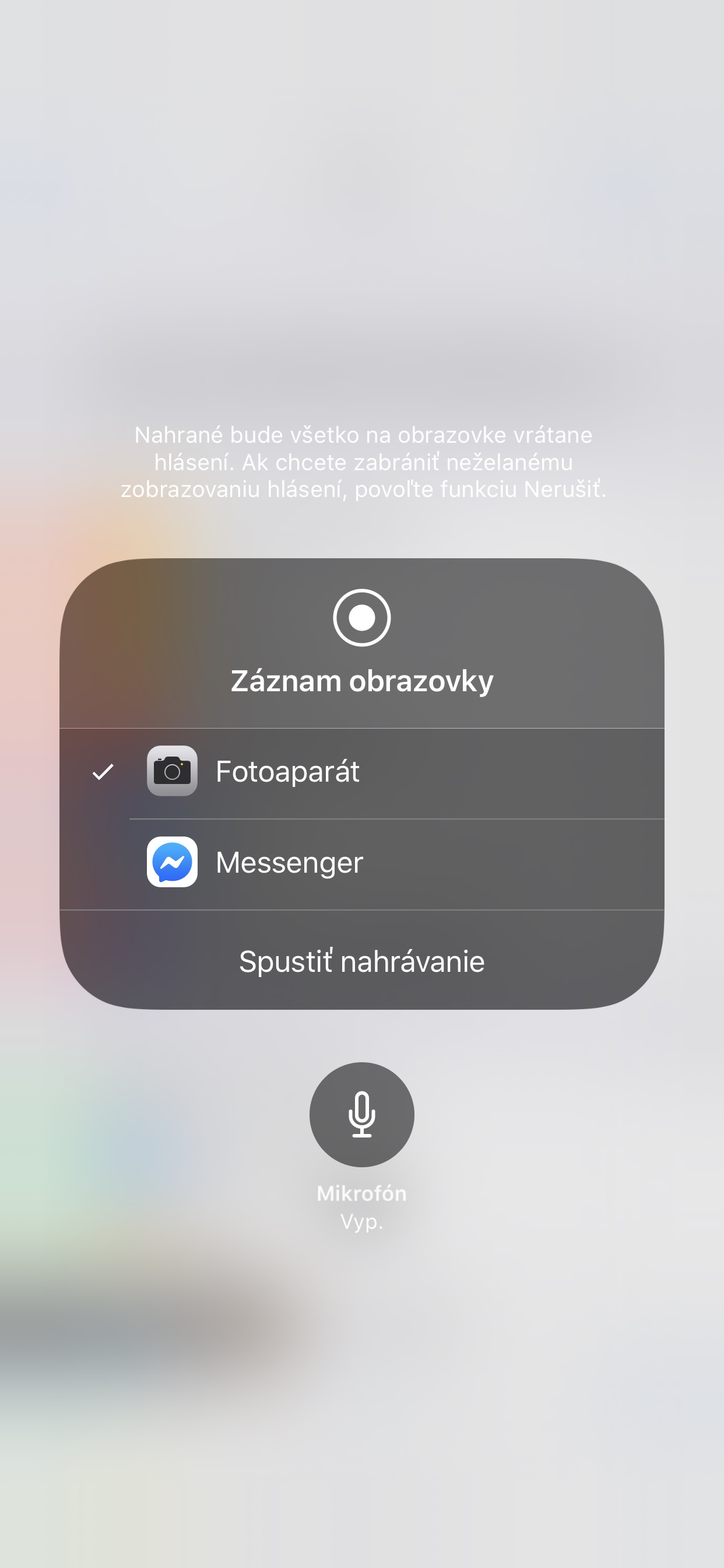Select Fotoaparát as recording destination
This screenshot has height=1568, width=724.
361,773
